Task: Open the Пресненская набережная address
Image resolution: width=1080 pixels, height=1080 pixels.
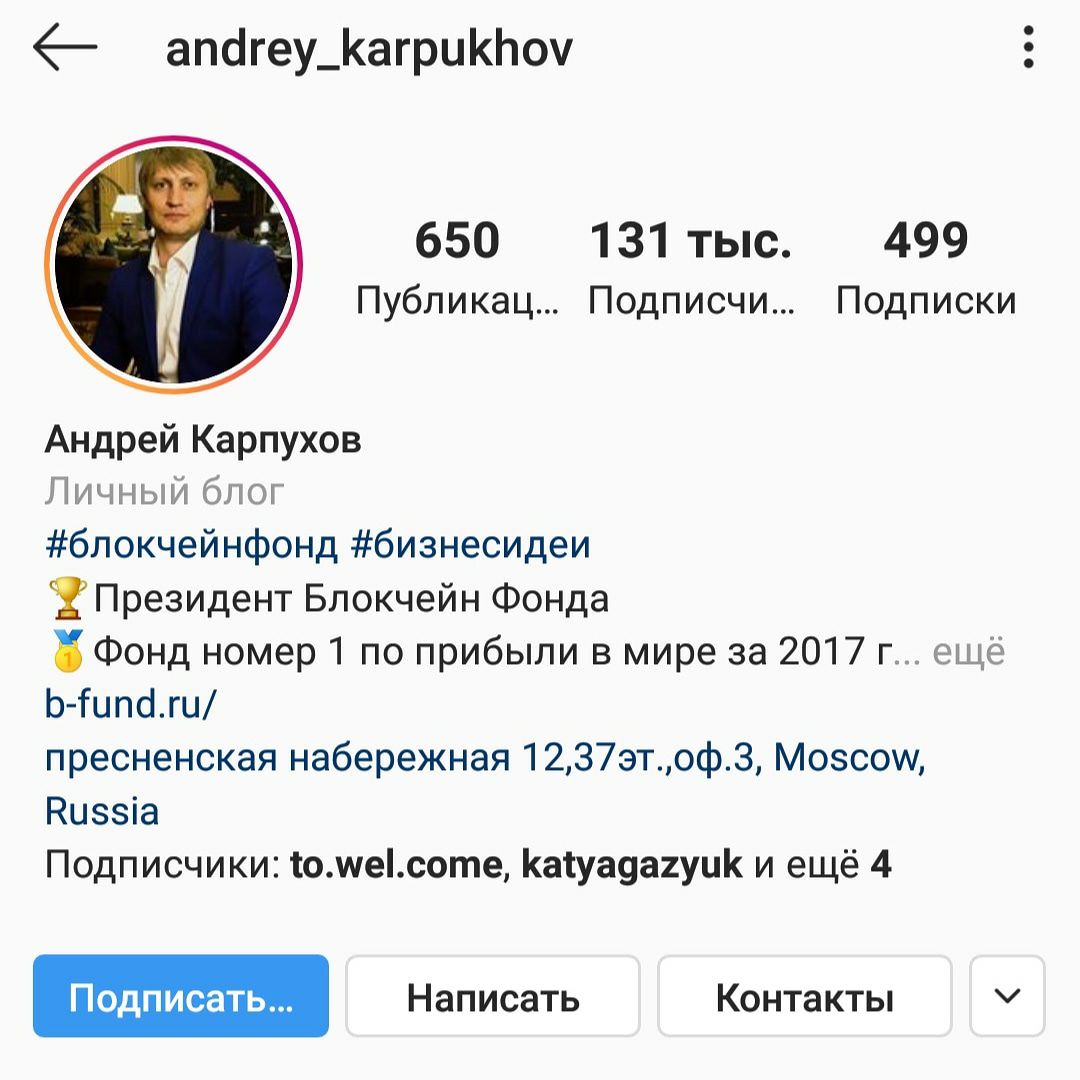Action: [485, 758]
